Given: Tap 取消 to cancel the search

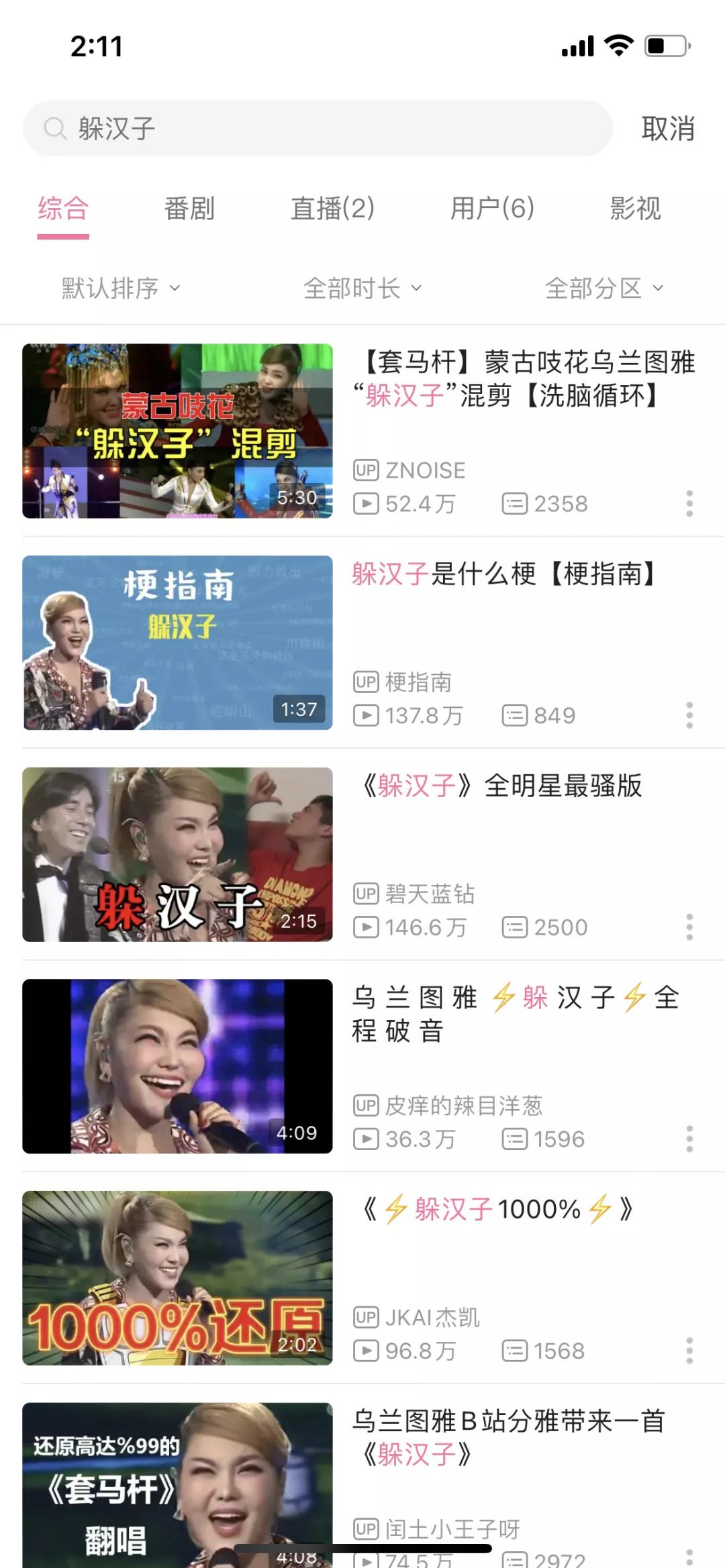Looking at the screenshot, I should [669, 127].
